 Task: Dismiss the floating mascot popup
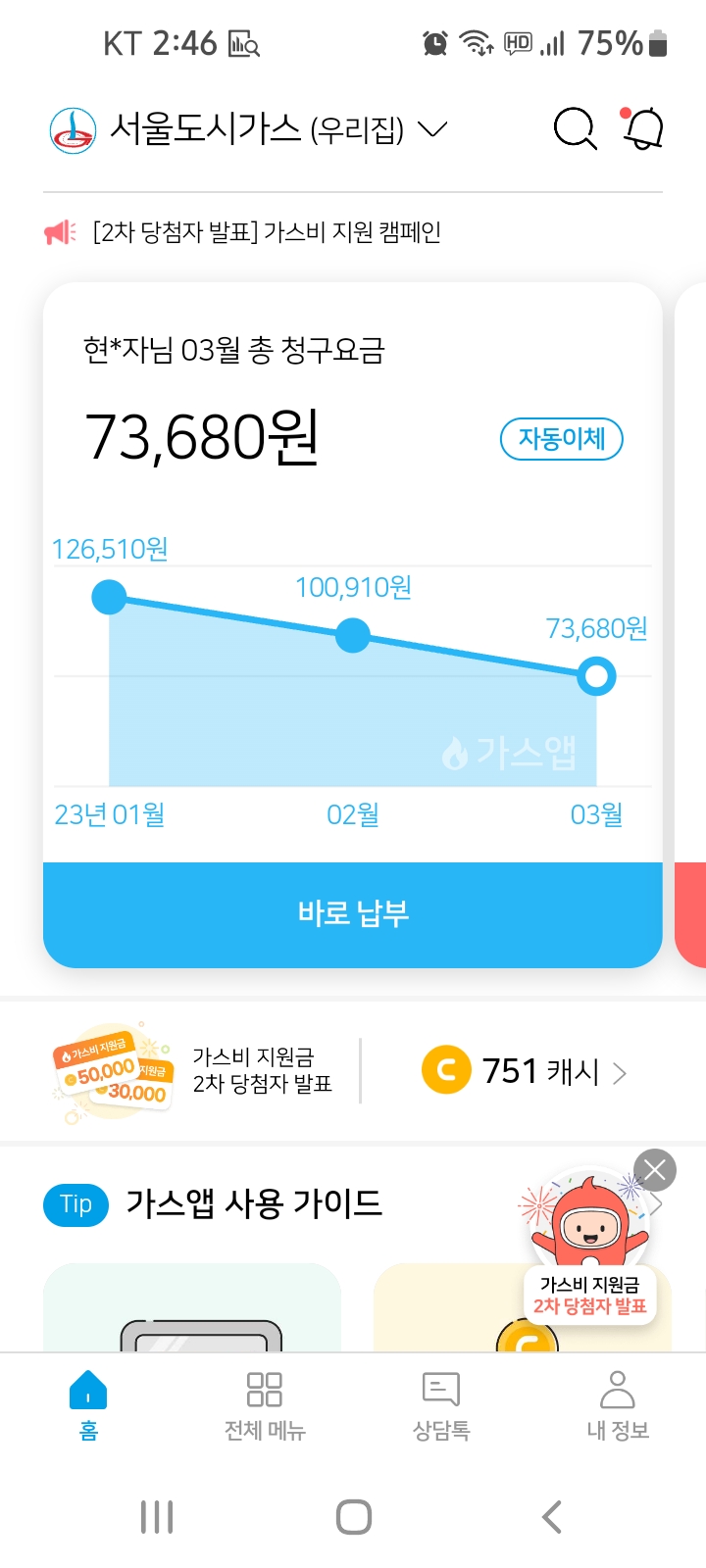coord(655,1170)
